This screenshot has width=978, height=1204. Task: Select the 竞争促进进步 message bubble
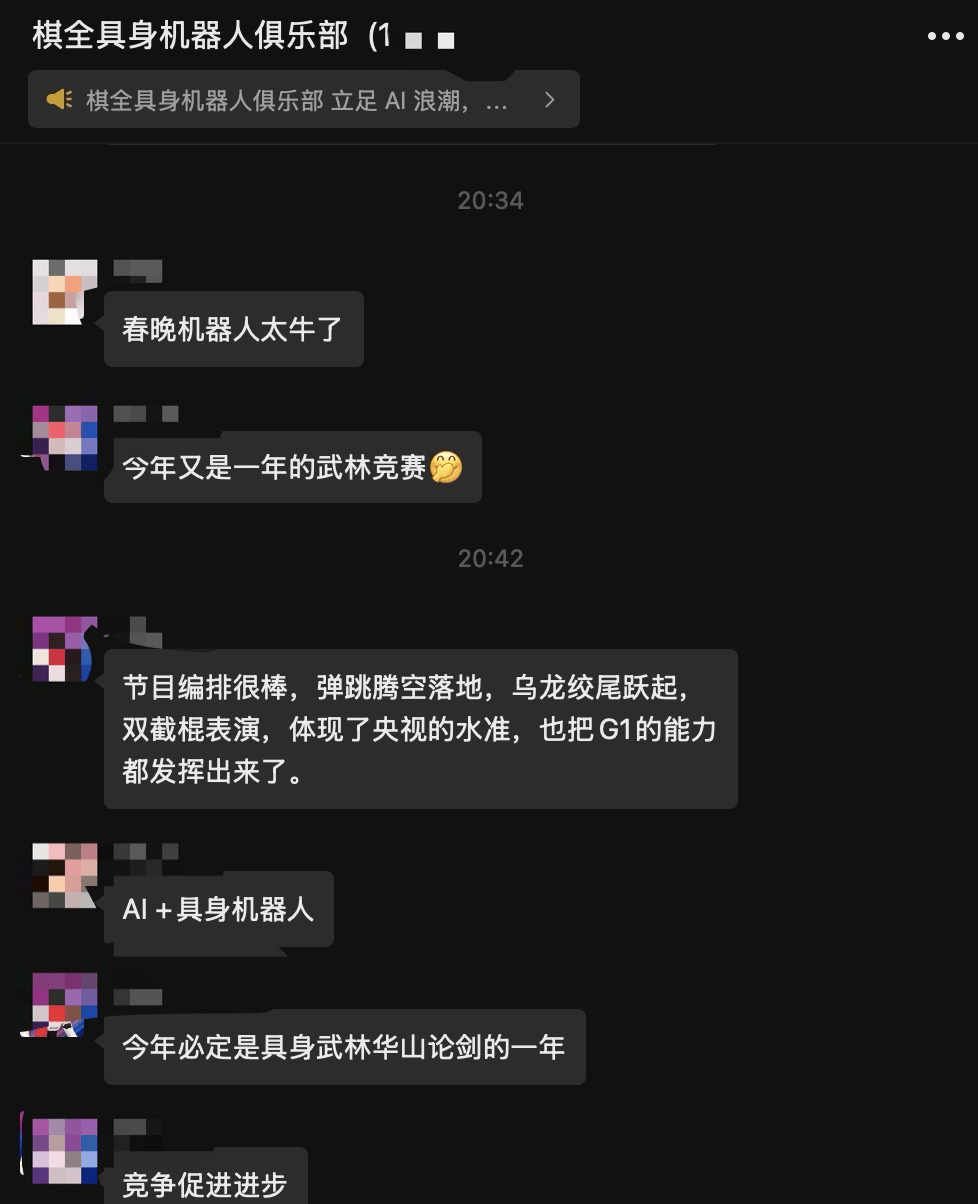204,1185
